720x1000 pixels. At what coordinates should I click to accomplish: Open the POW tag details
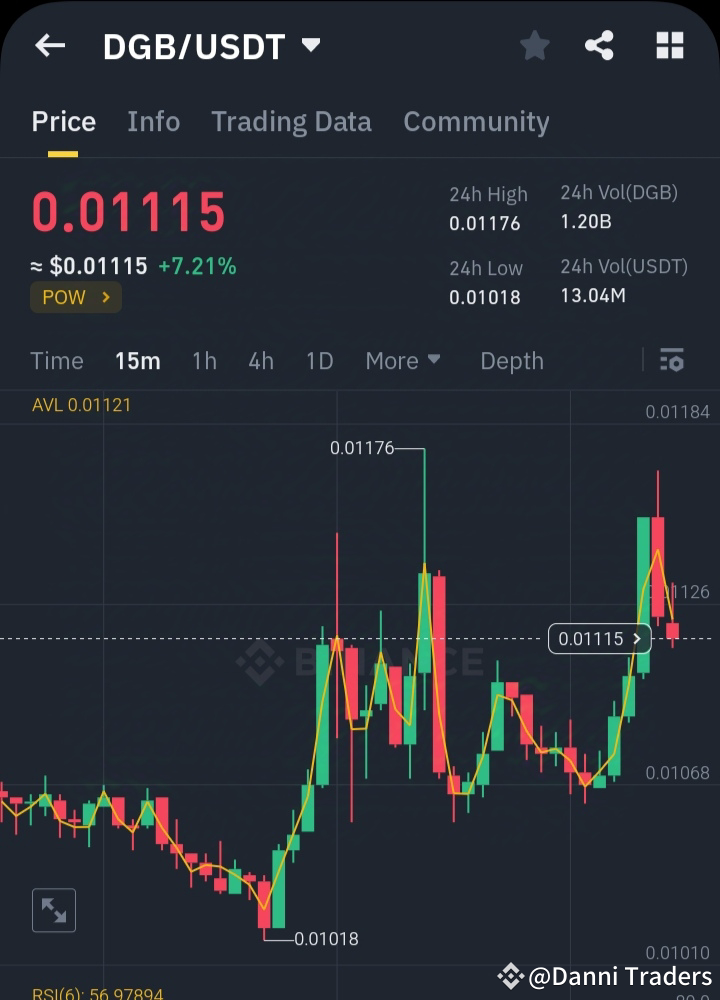pos(75,296)
